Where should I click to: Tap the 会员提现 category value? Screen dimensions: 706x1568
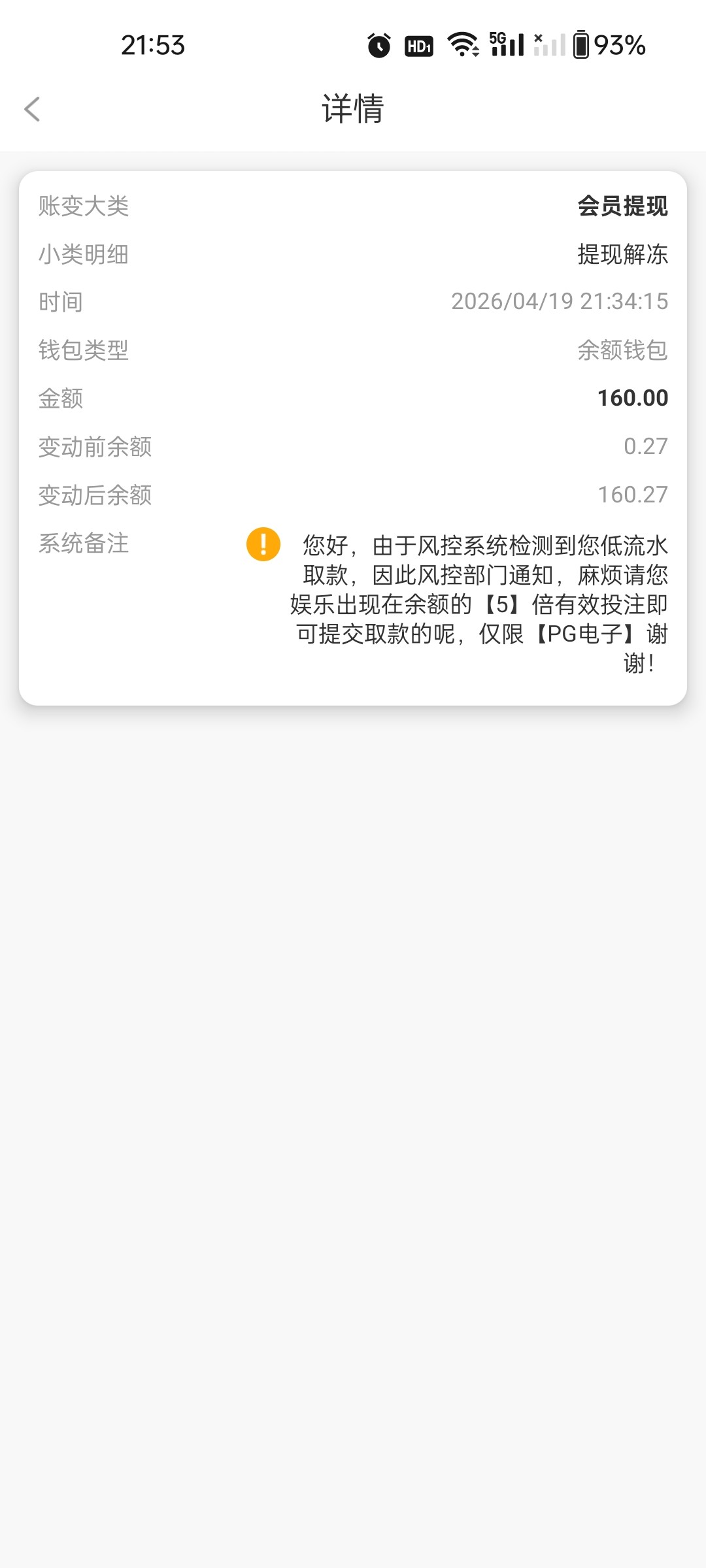[622, 207]
